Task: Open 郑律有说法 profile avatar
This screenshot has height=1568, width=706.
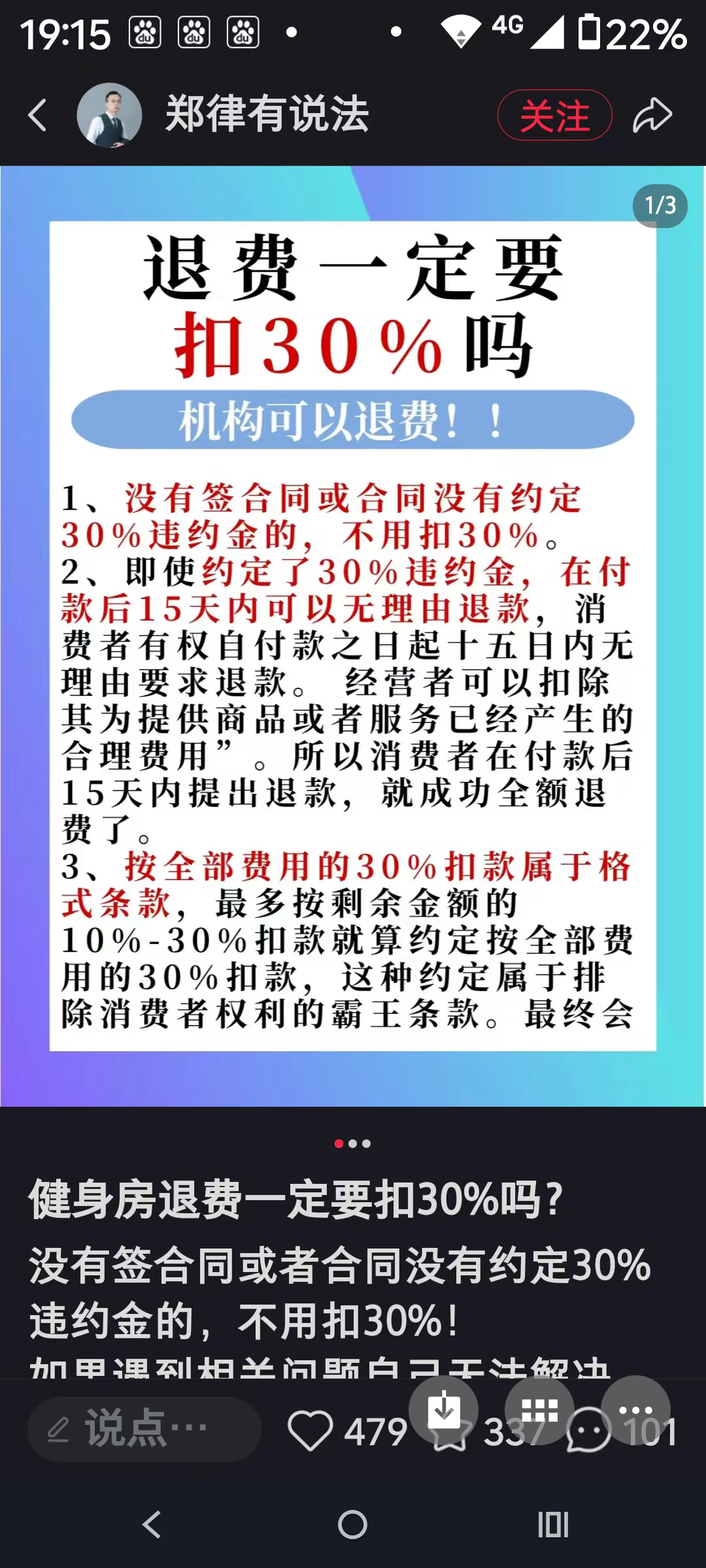Action: click(109, 115)
